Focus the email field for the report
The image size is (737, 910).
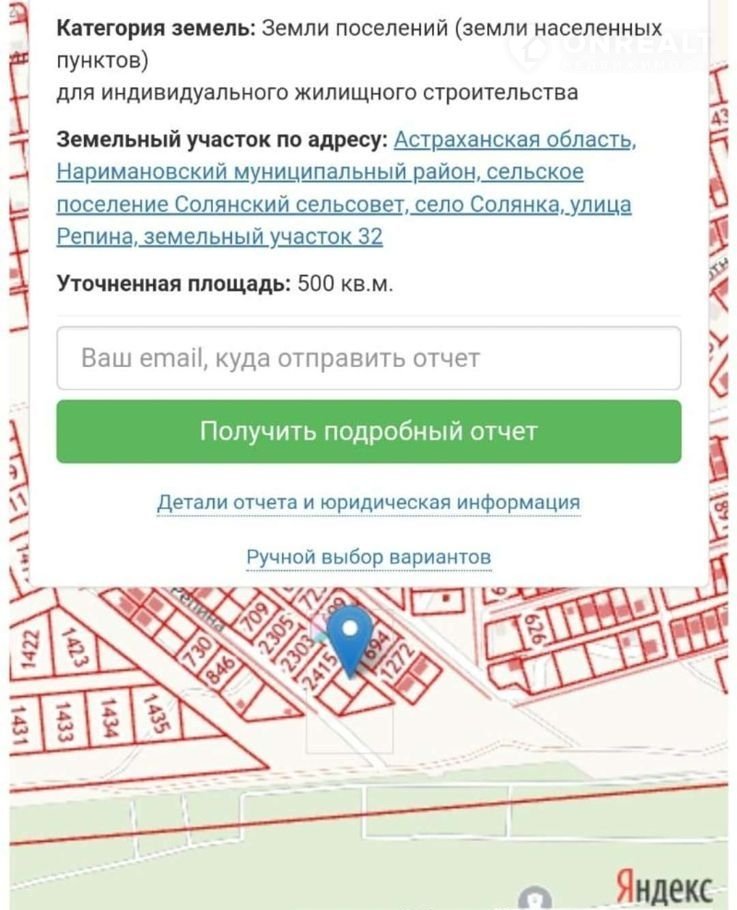(x=368, y=358)
